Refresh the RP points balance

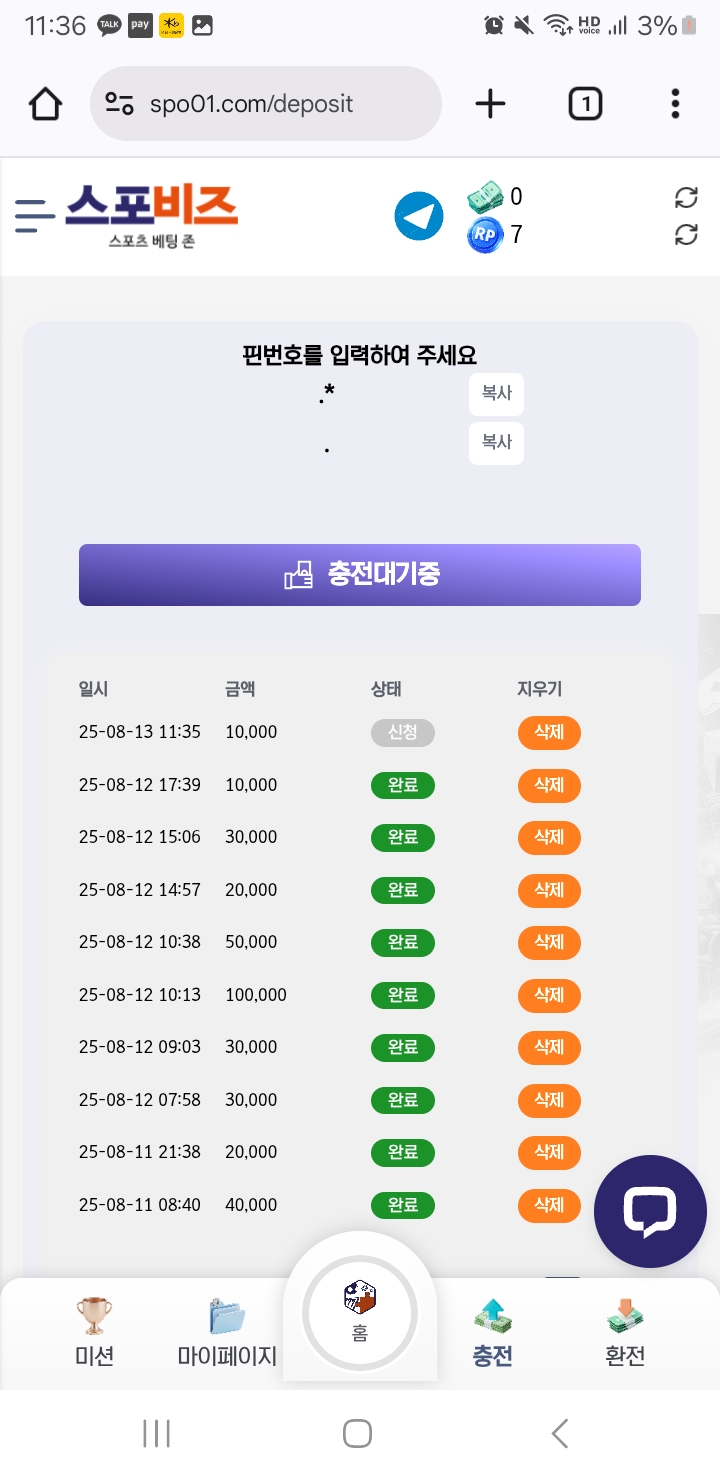pyautogui.click(x=686, y=234)
